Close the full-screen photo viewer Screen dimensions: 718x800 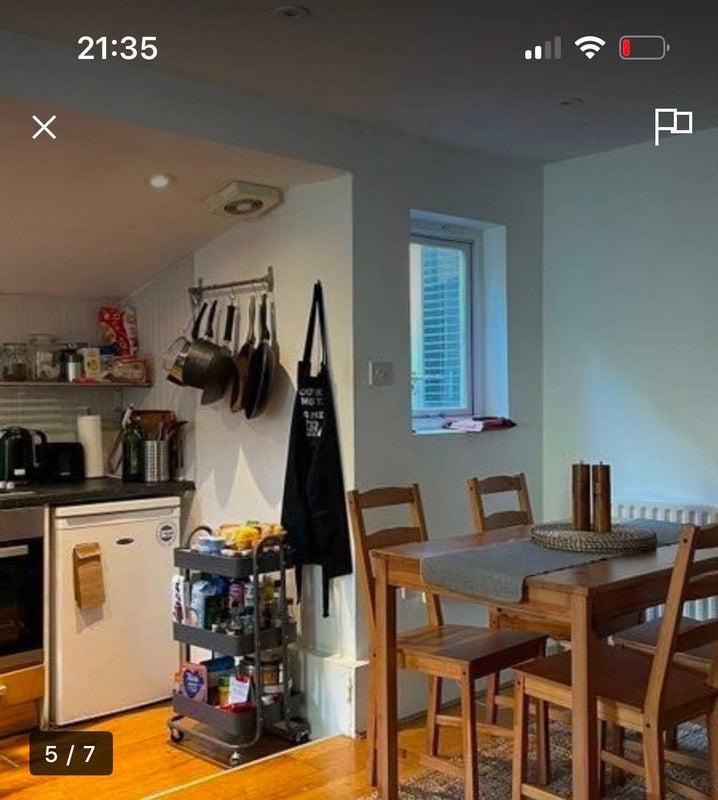coord(44,127)
